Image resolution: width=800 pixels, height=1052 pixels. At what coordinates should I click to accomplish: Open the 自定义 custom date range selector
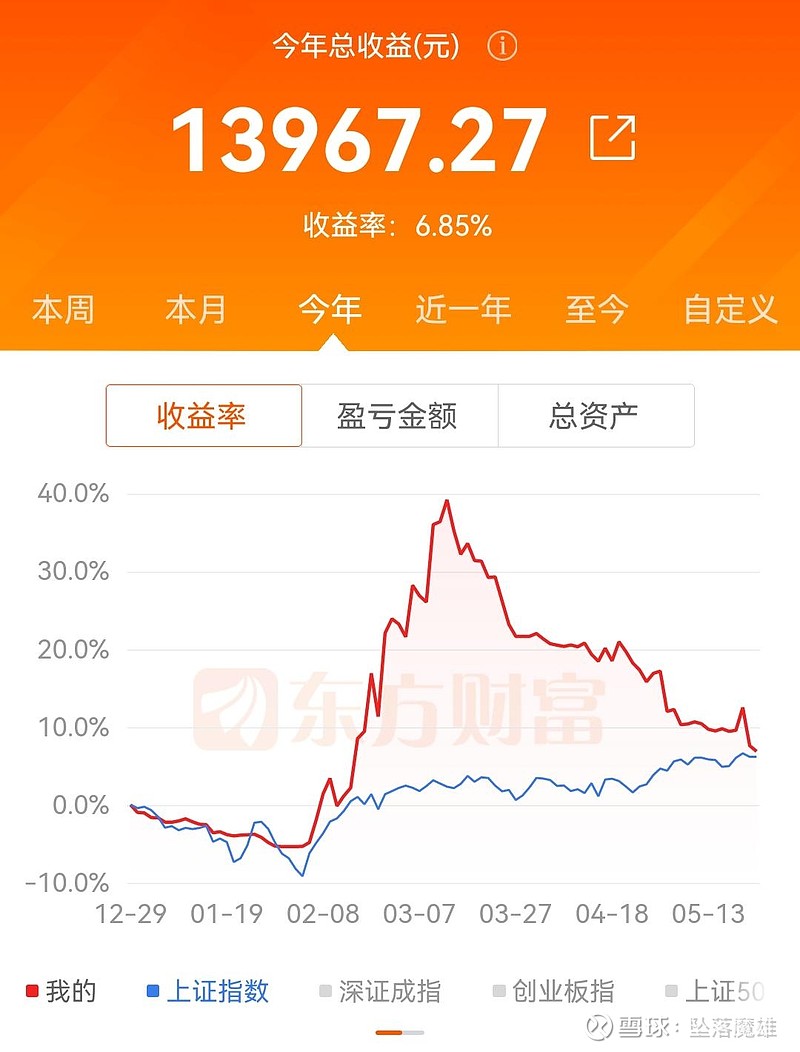(x=729, y=310)
